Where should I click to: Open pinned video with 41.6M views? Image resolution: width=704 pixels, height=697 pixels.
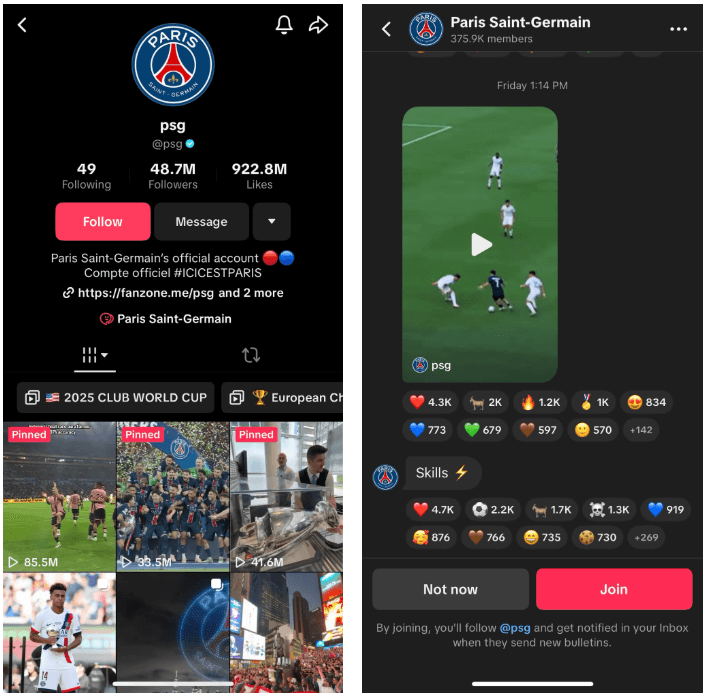pyautogui.click(x=286, y=496)
